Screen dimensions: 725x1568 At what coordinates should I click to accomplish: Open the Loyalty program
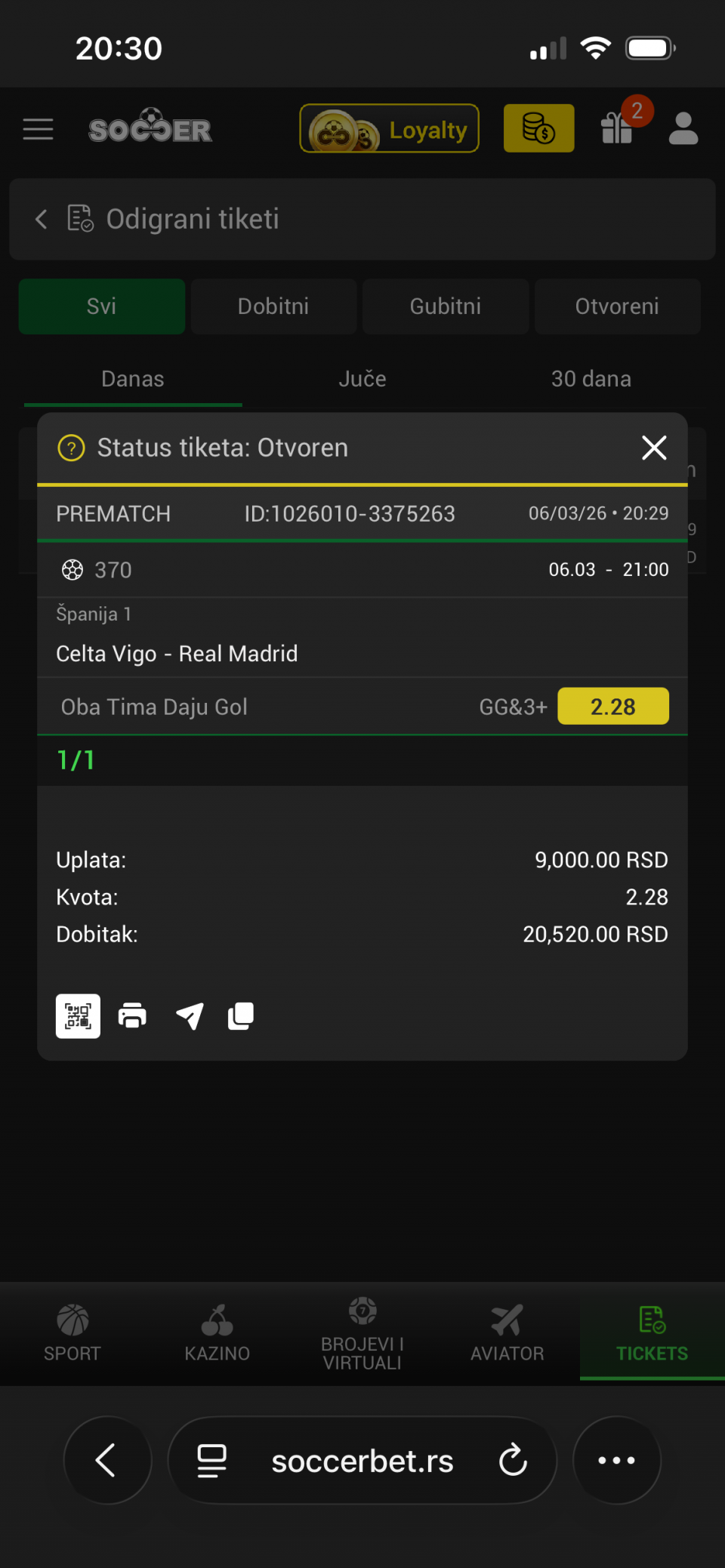389,129
